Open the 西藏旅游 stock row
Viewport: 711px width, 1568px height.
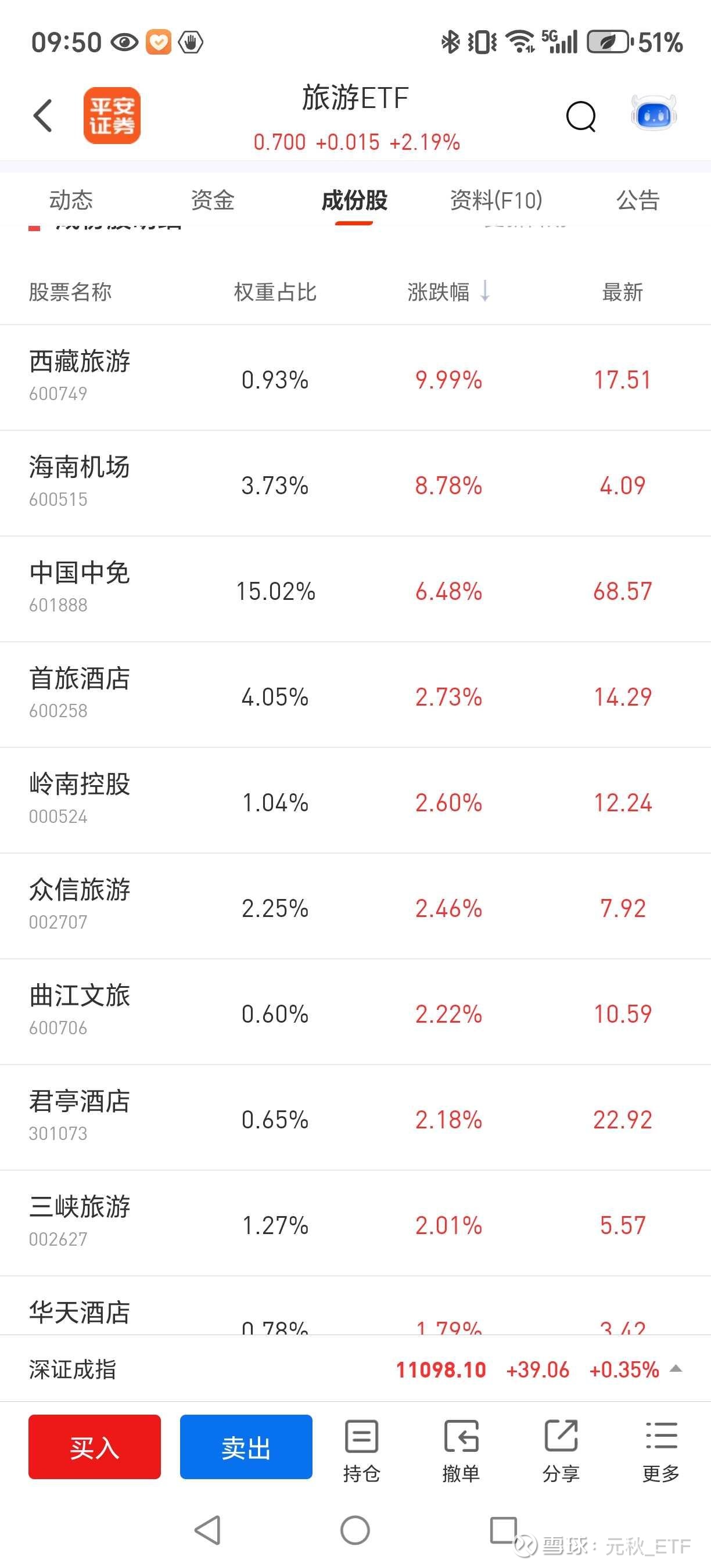355,378
